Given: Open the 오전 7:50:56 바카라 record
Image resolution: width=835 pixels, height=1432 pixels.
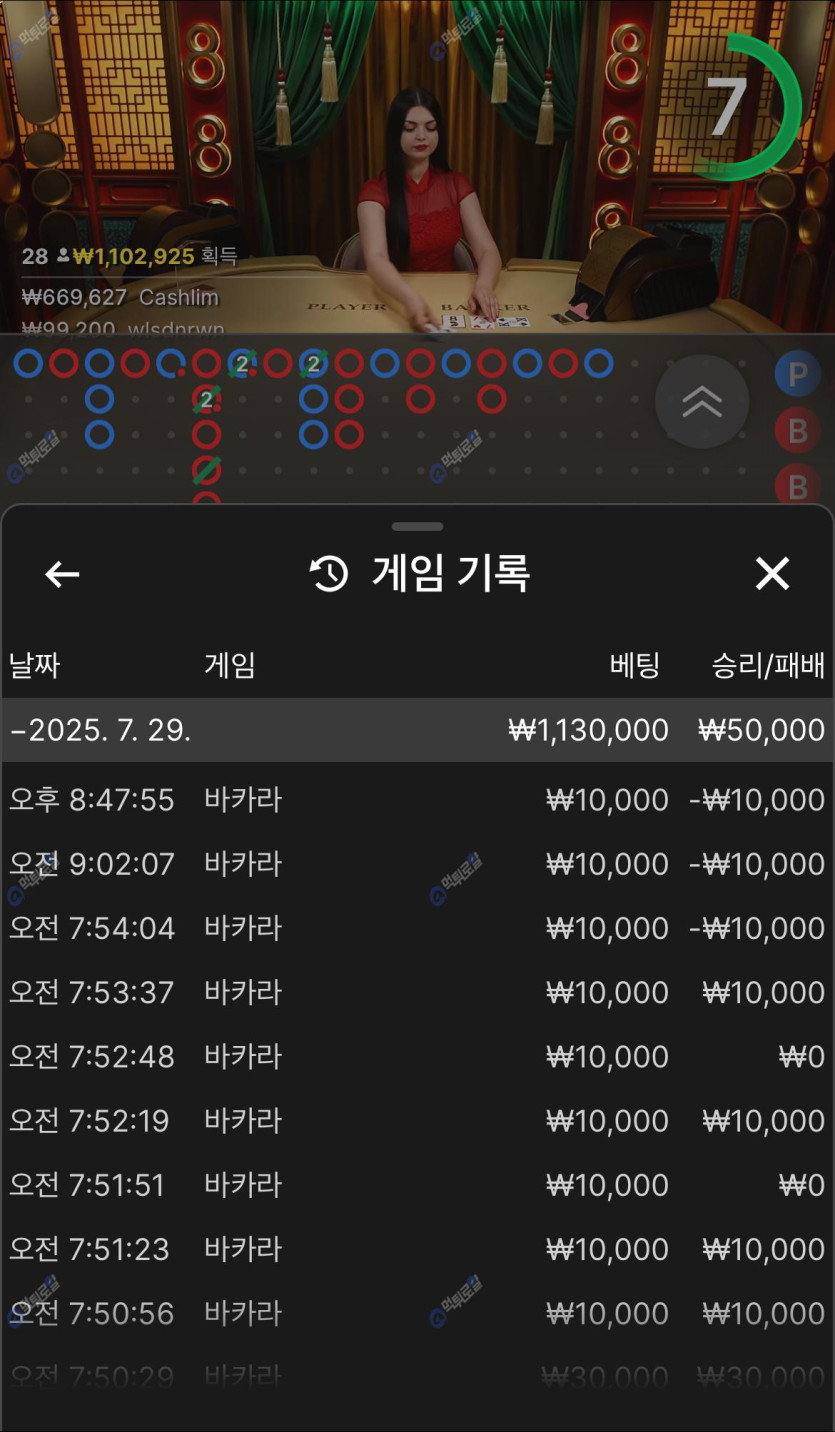Looking at the screenshot, I should (x=417, y=1313).
